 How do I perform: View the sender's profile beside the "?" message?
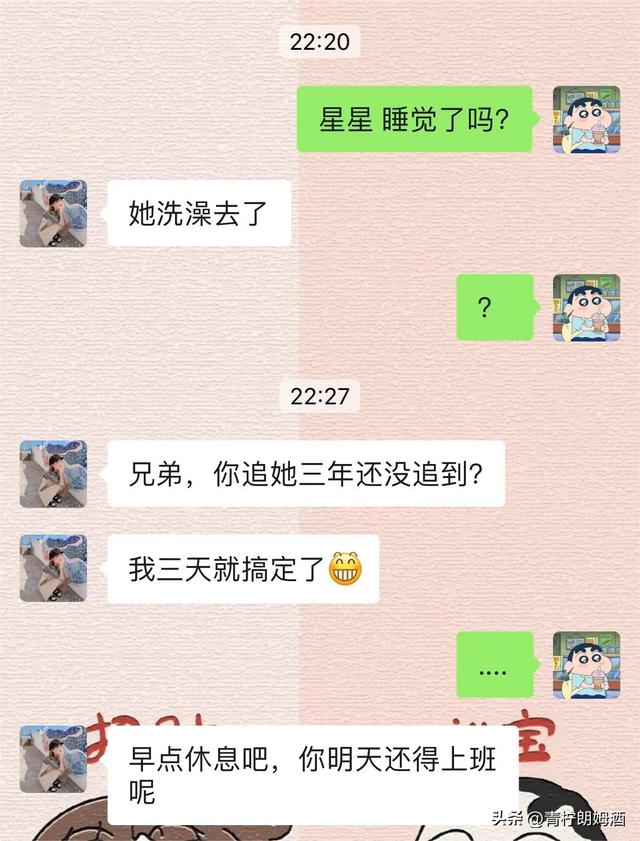click(586, 307)
